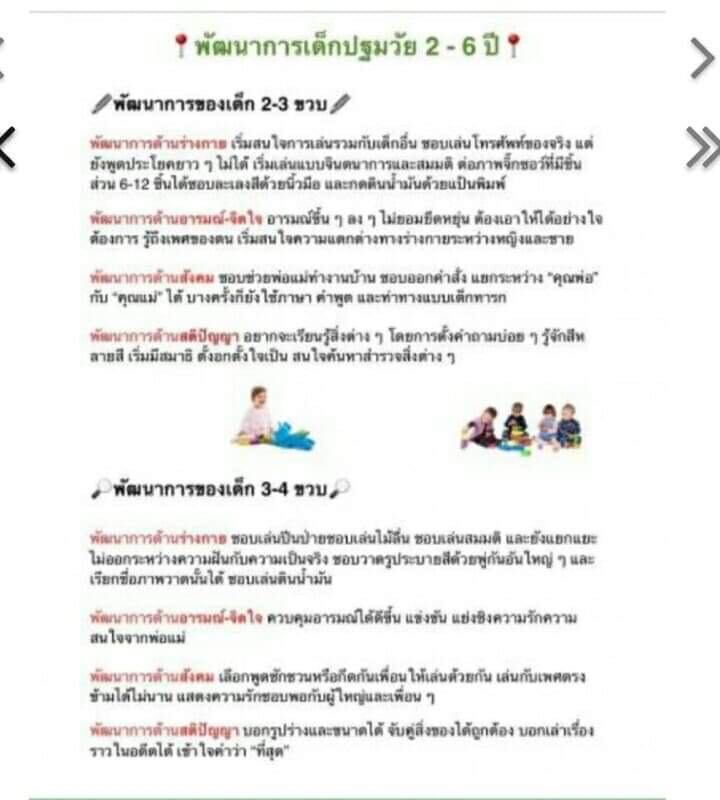This screenshot has height=800, width=720.
Task: Jump to the last page double arrow
Action: (x=703, y=147)
